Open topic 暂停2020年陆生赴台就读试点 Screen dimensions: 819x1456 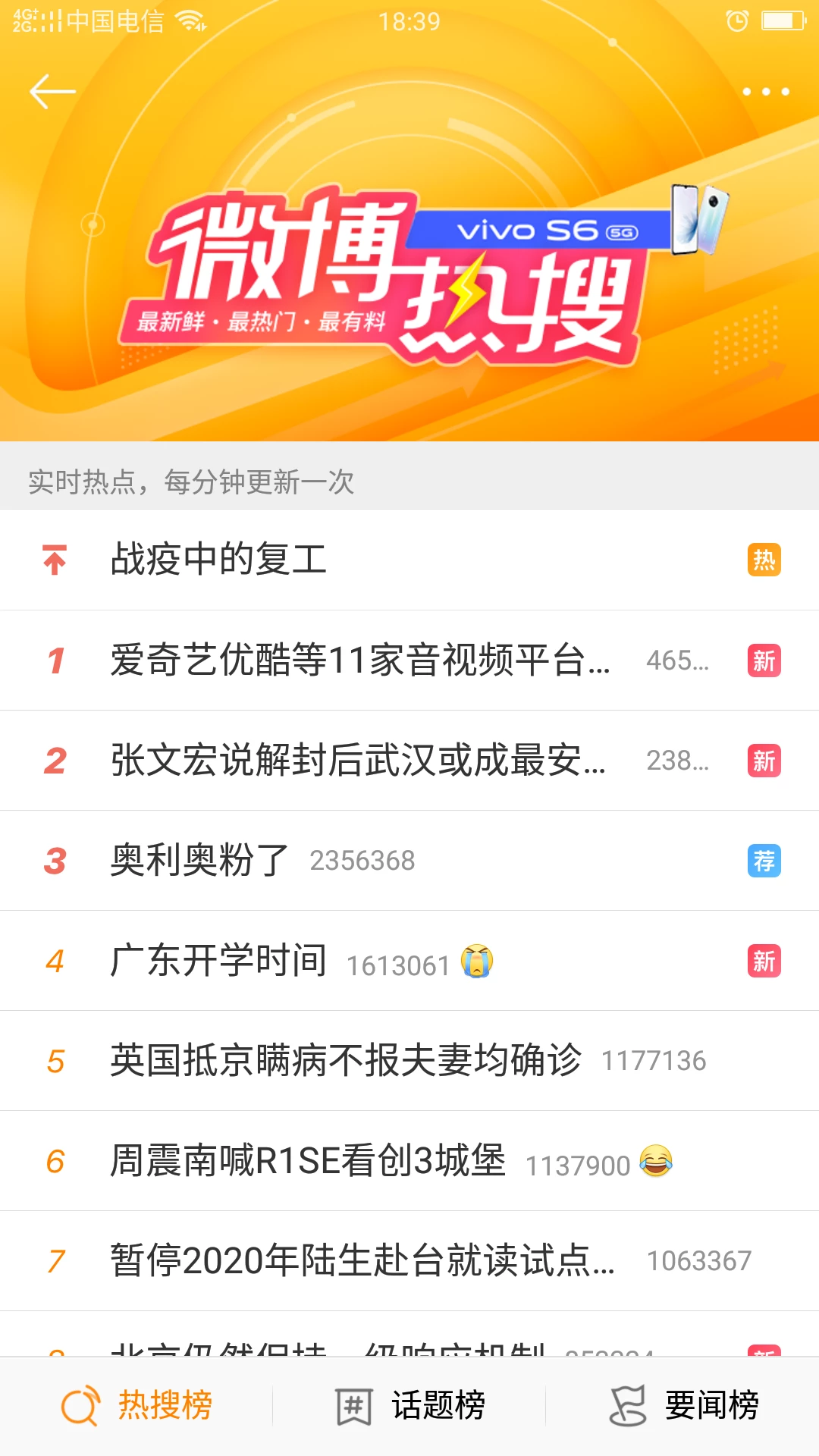coord(409,1260)
